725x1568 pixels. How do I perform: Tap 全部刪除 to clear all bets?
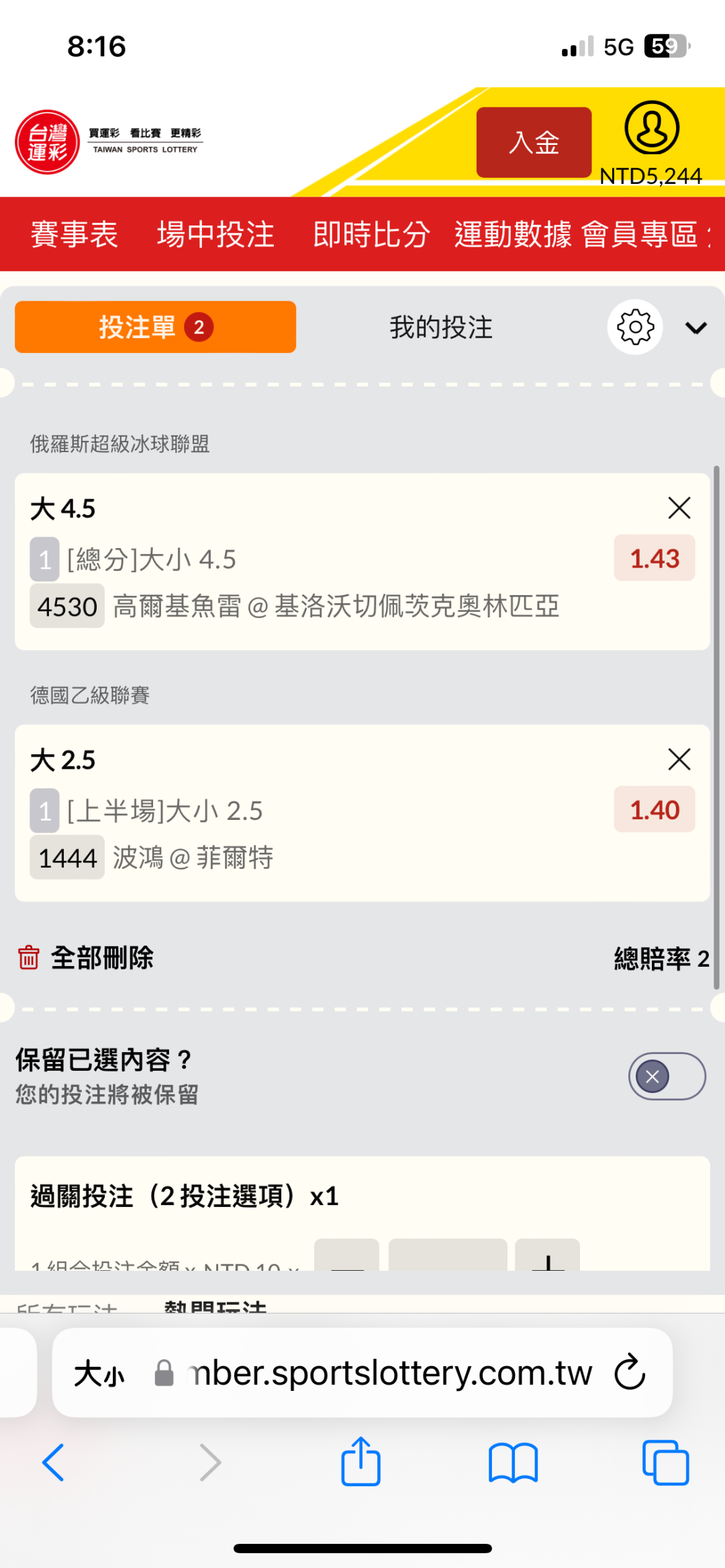(x=85, y=957)
